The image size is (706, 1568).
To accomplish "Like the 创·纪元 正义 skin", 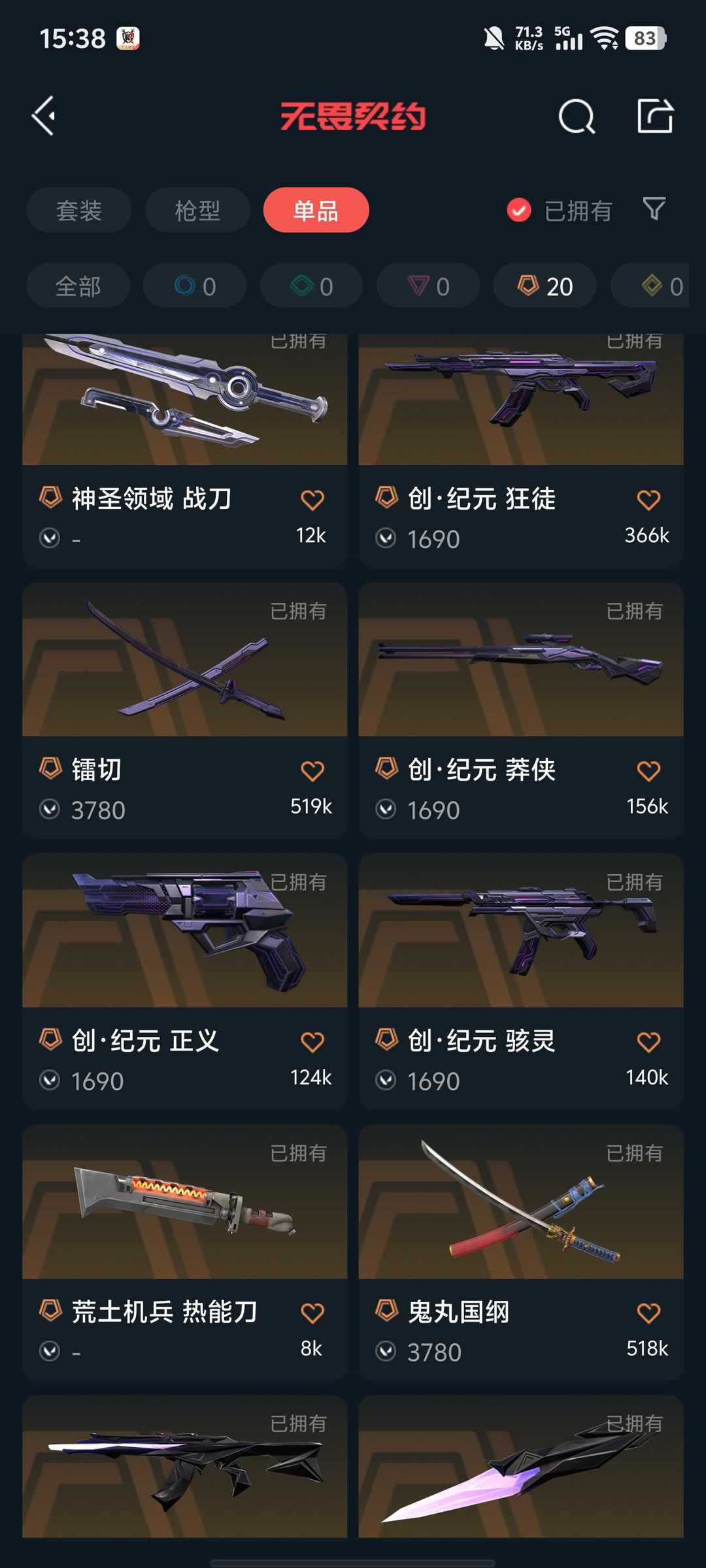I will click(312, 1042).
